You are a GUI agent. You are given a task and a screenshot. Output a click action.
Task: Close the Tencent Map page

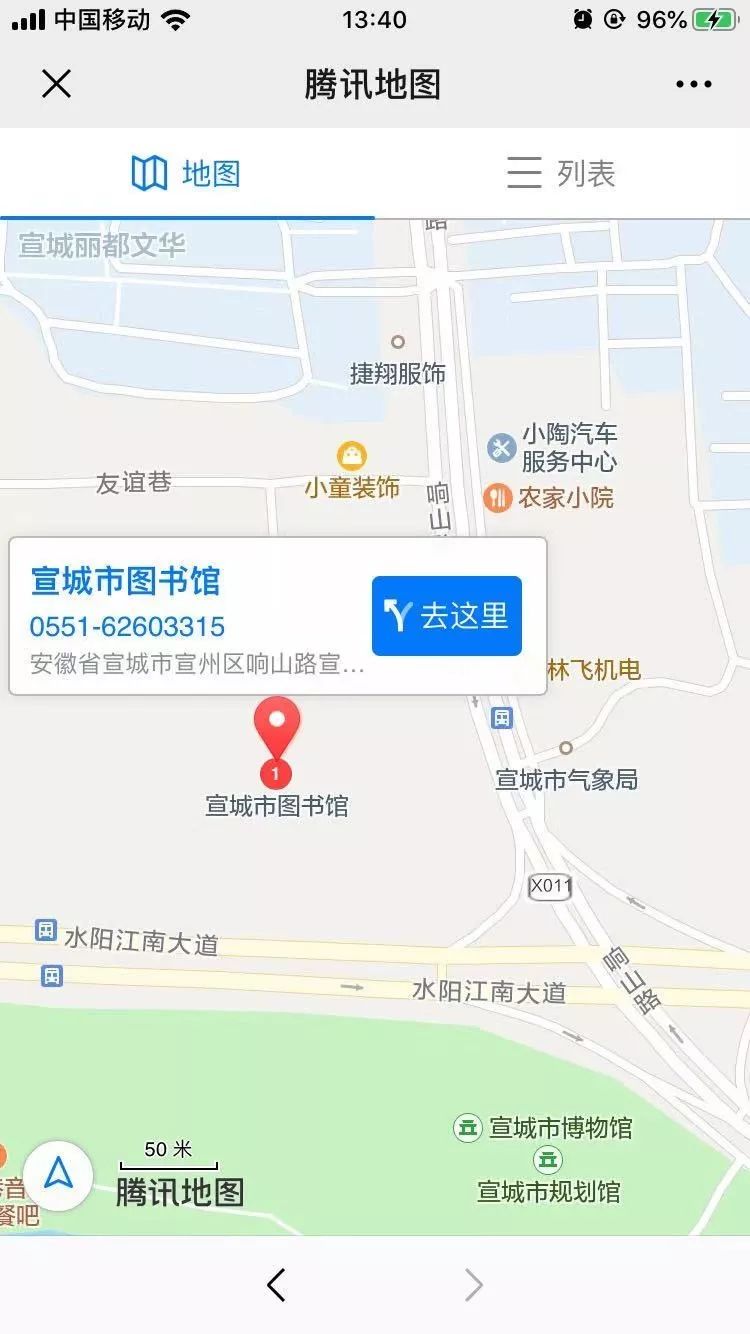click(x=57, y=84)
